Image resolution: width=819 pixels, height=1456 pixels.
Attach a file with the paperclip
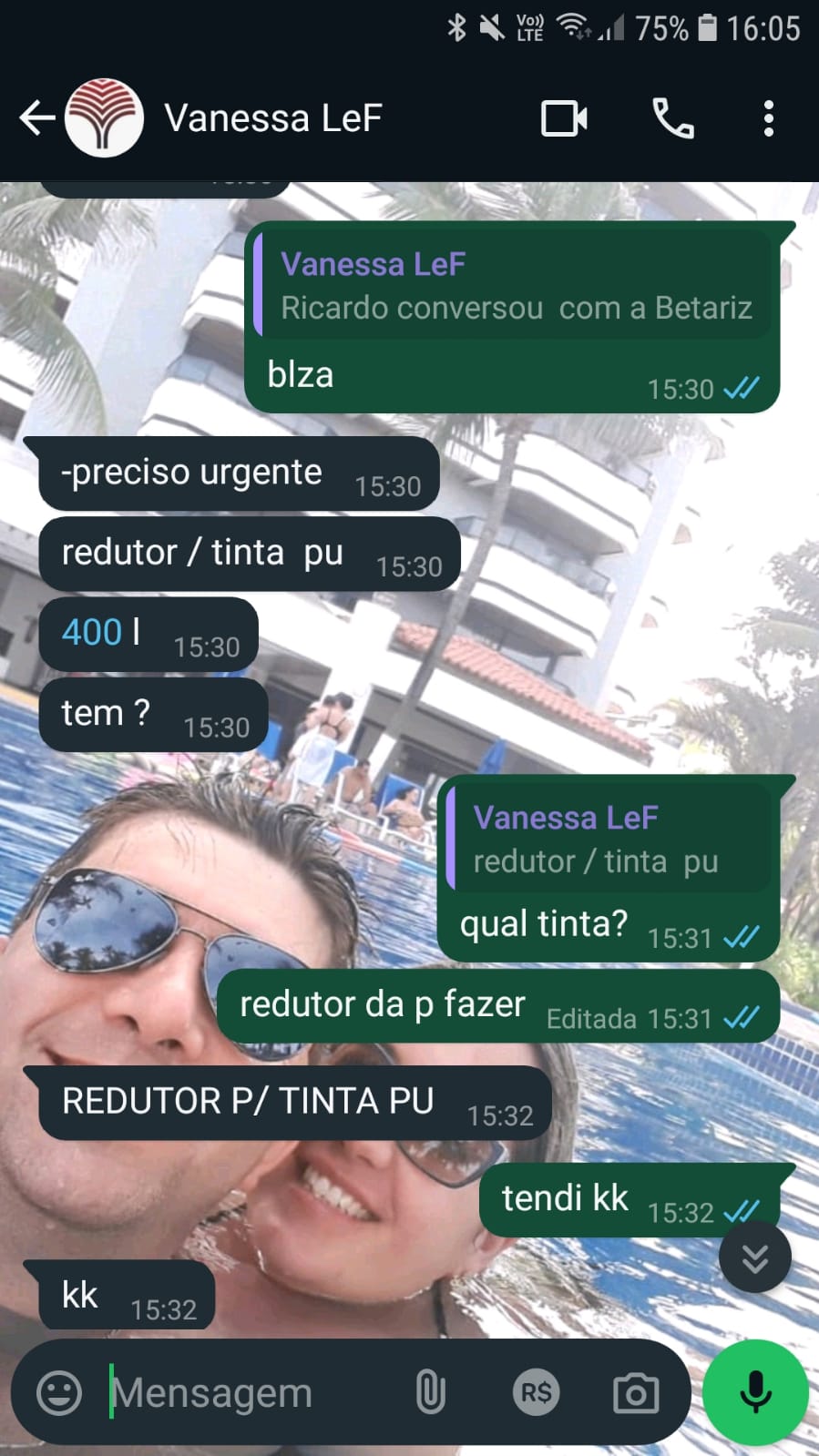(x=430, y=1392)
